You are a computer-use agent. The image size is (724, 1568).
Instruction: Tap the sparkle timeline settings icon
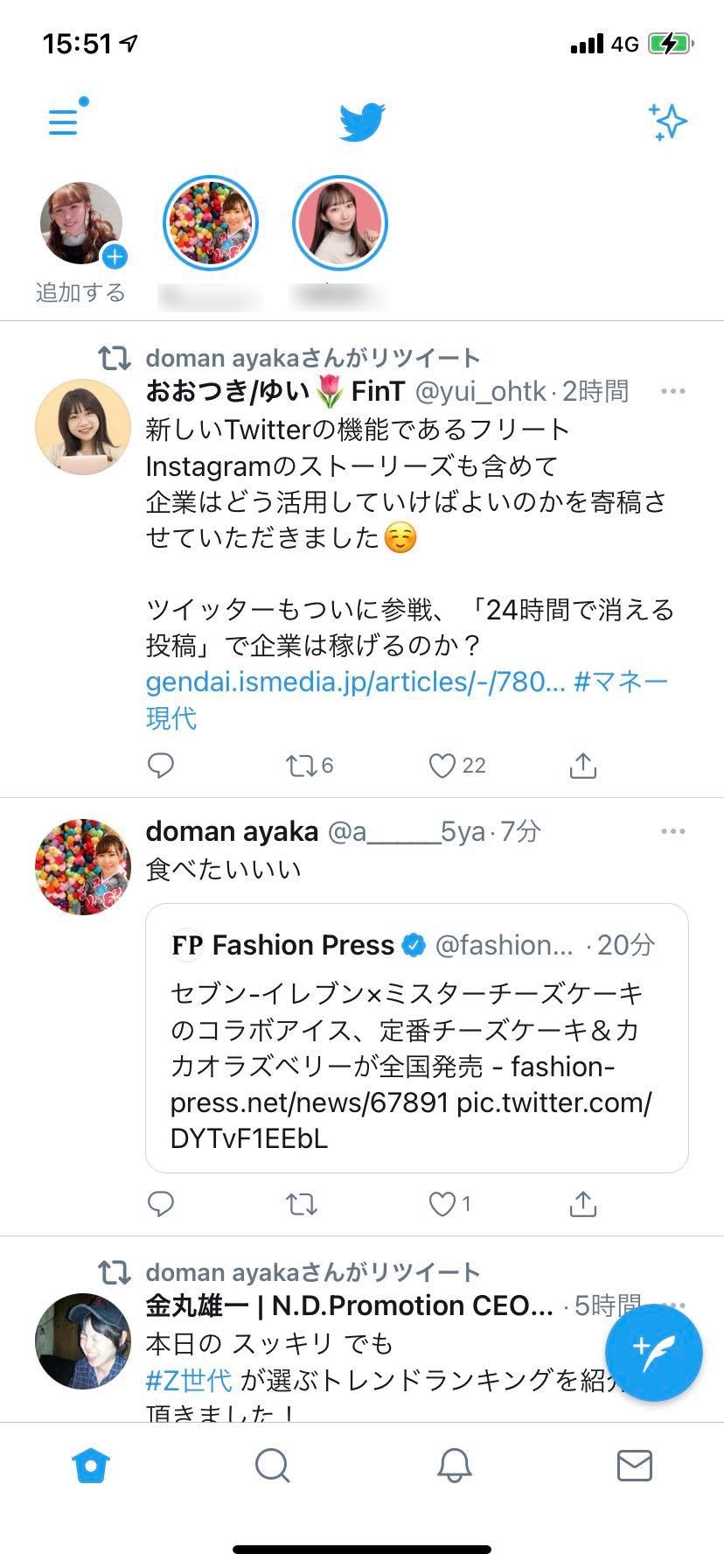668,122
